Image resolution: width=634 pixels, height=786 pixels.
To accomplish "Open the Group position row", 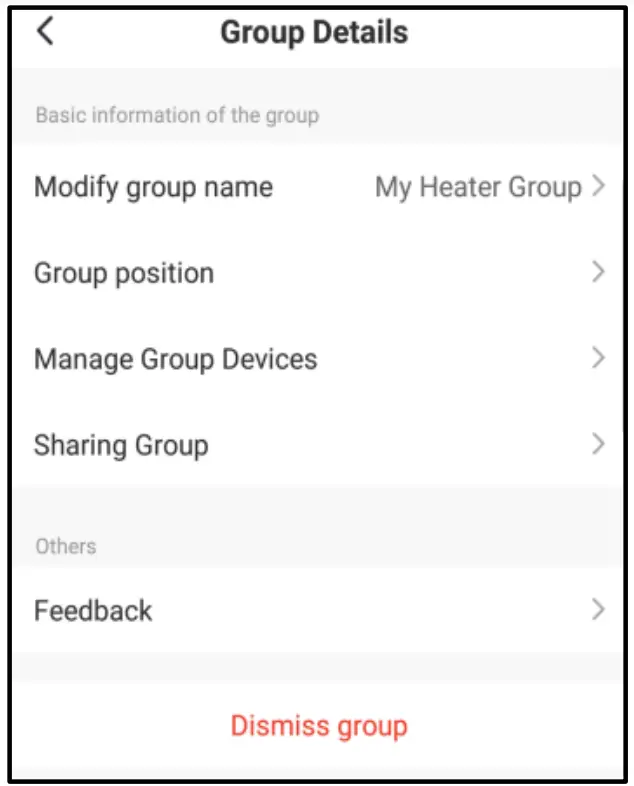I will point(317,273).
